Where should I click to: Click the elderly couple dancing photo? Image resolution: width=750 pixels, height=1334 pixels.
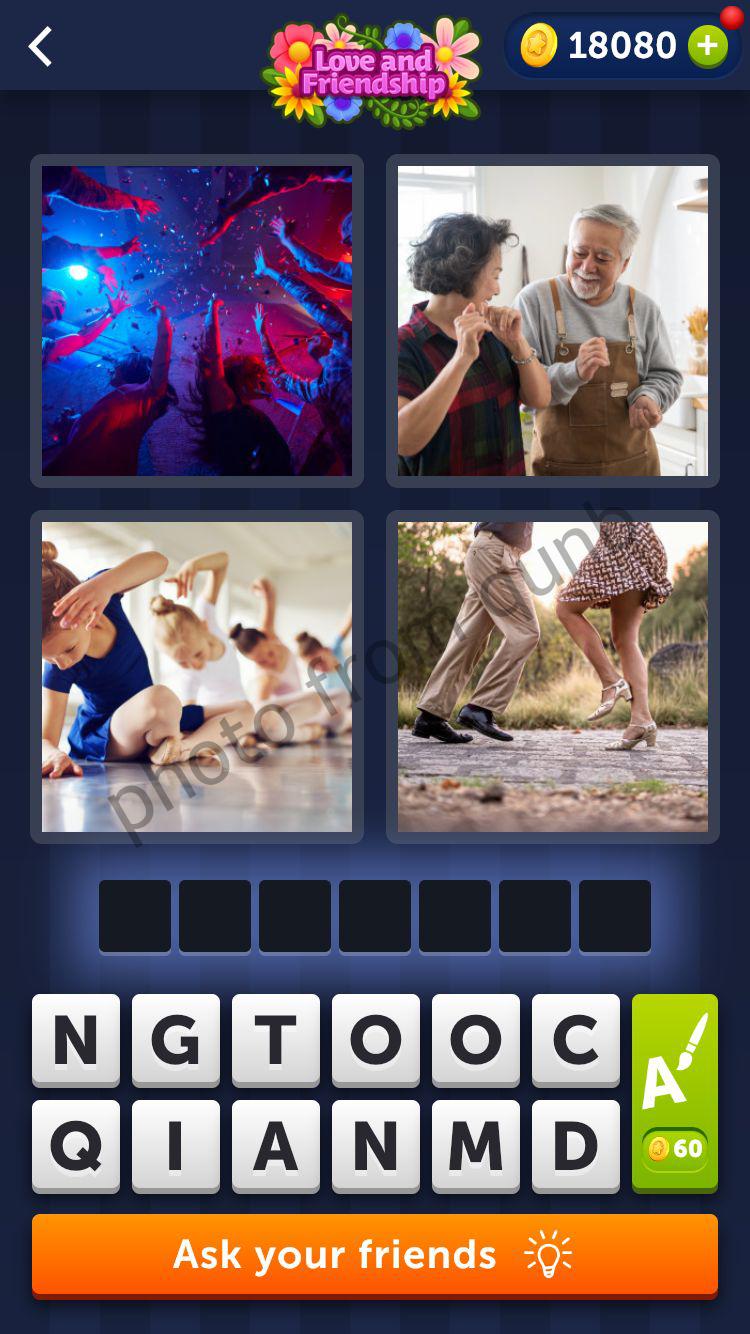point(552,320)
